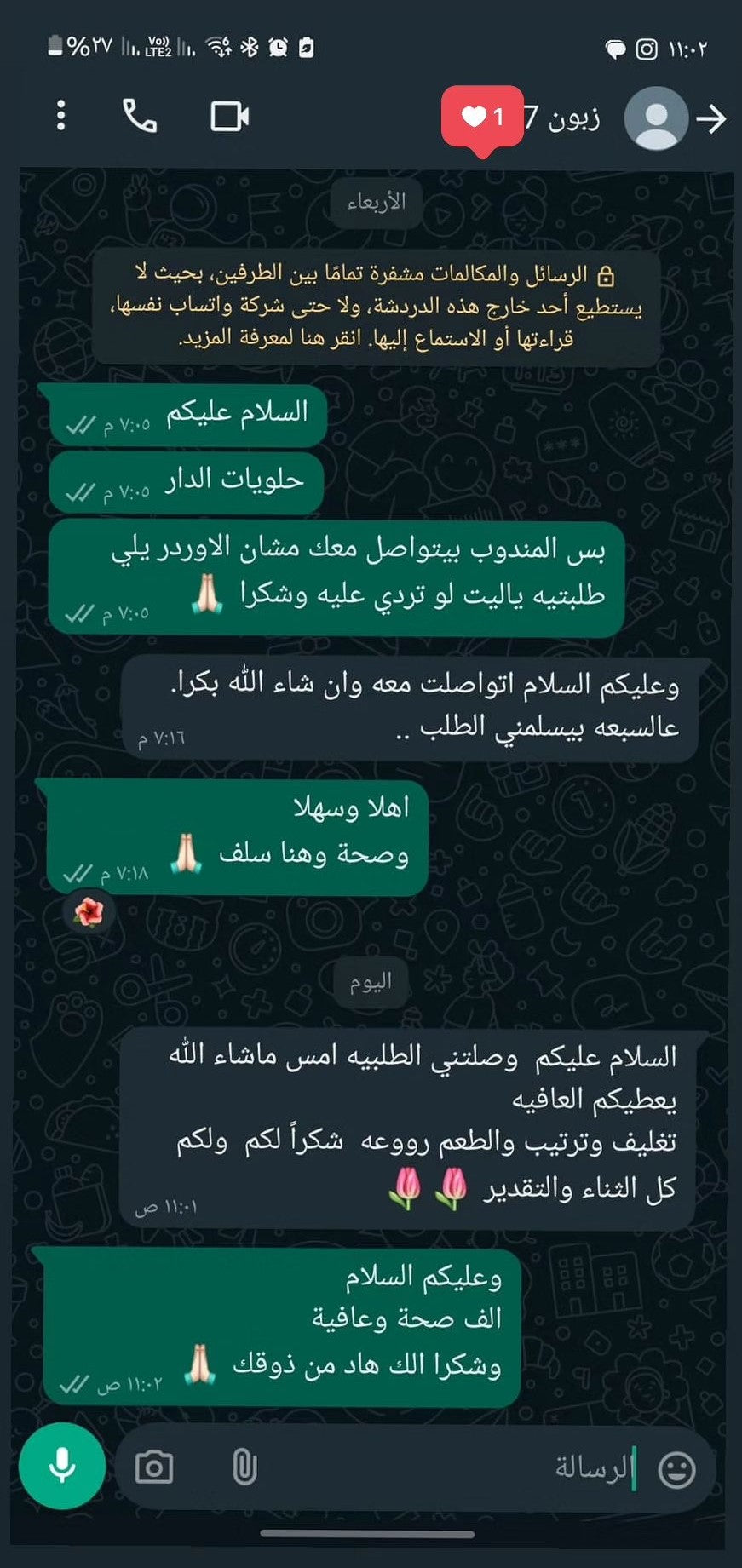Open the emoji picker in the message bar

(x=677, y=1470)
